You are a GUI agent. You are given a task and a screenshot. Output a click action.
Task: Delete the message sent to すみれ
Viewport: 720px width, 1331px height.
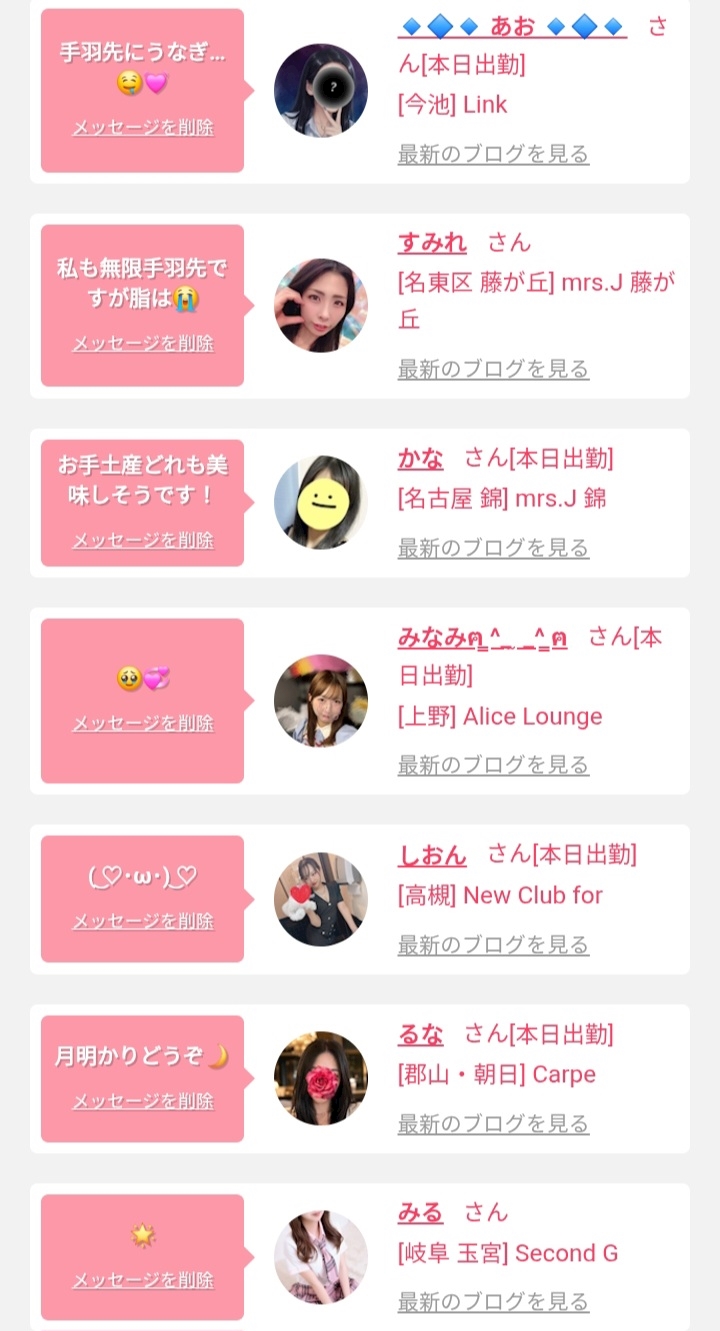[x=143, y=343]
